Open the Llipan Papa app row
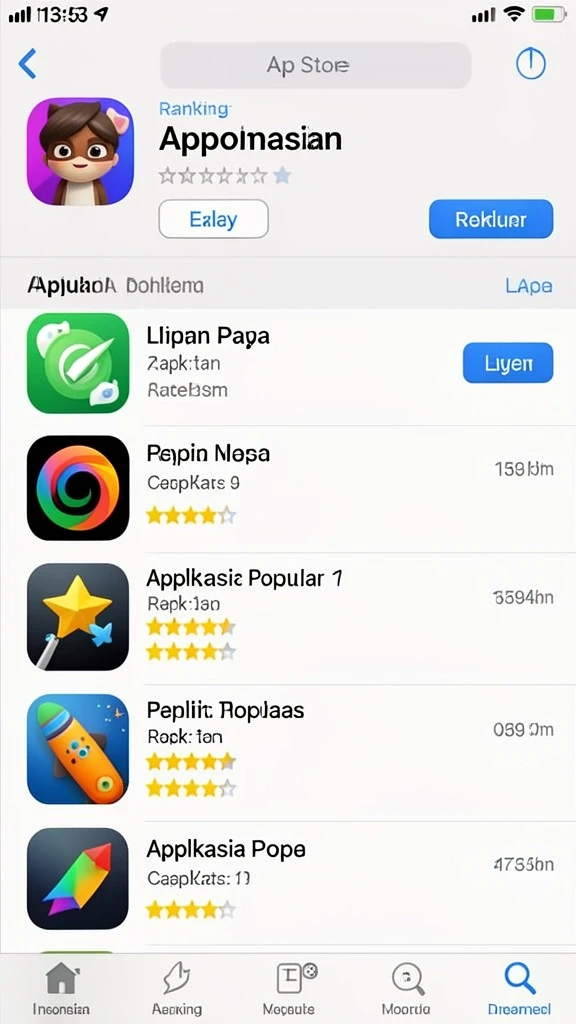 [288, 364]
